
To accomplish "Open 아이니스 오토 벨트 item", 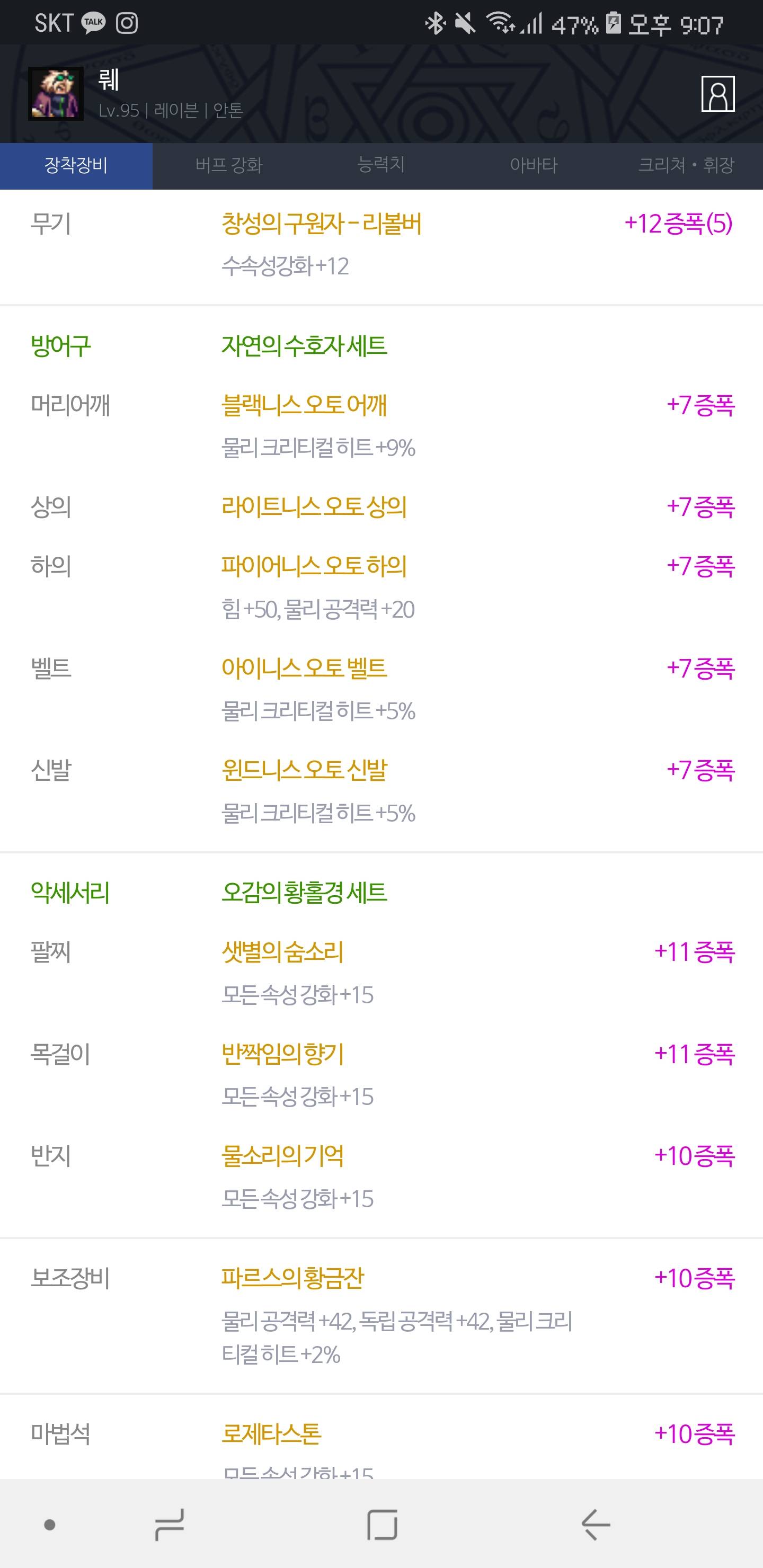I will tap(305, 669).
